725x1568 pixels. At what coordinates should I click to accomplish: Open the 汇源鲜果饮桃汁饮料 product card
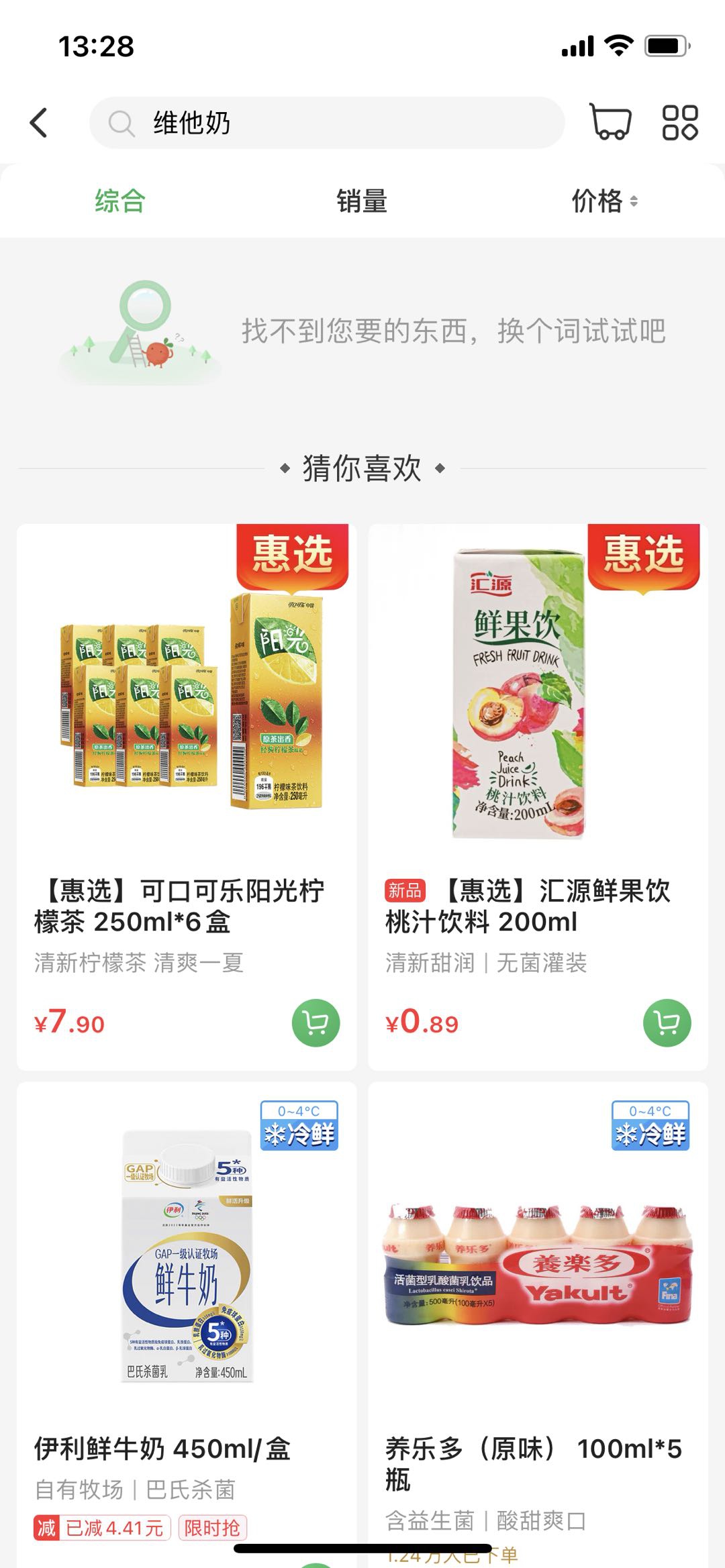[x=538, y=738]
